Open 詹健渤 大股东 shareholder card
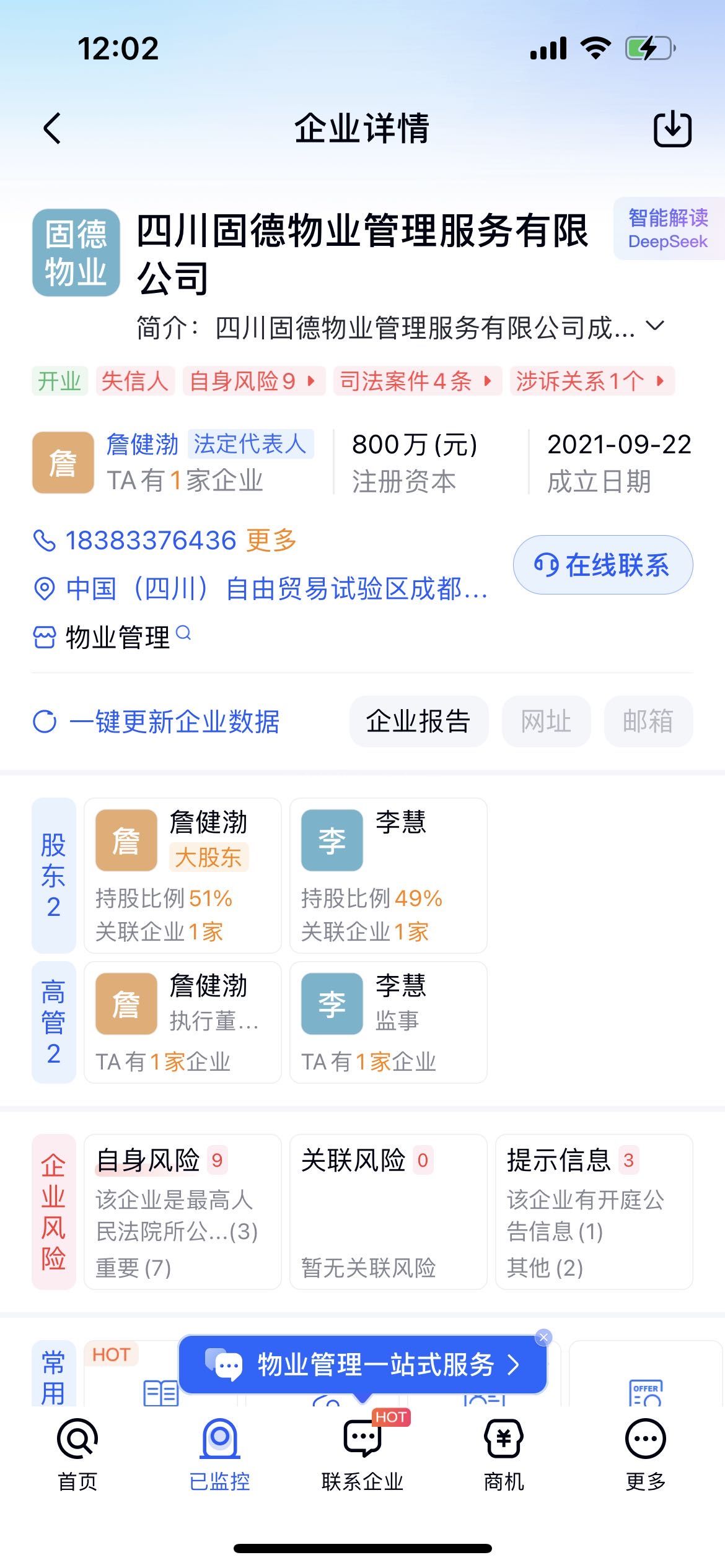Screen dimensions: 725x1568 coord(182,875)
